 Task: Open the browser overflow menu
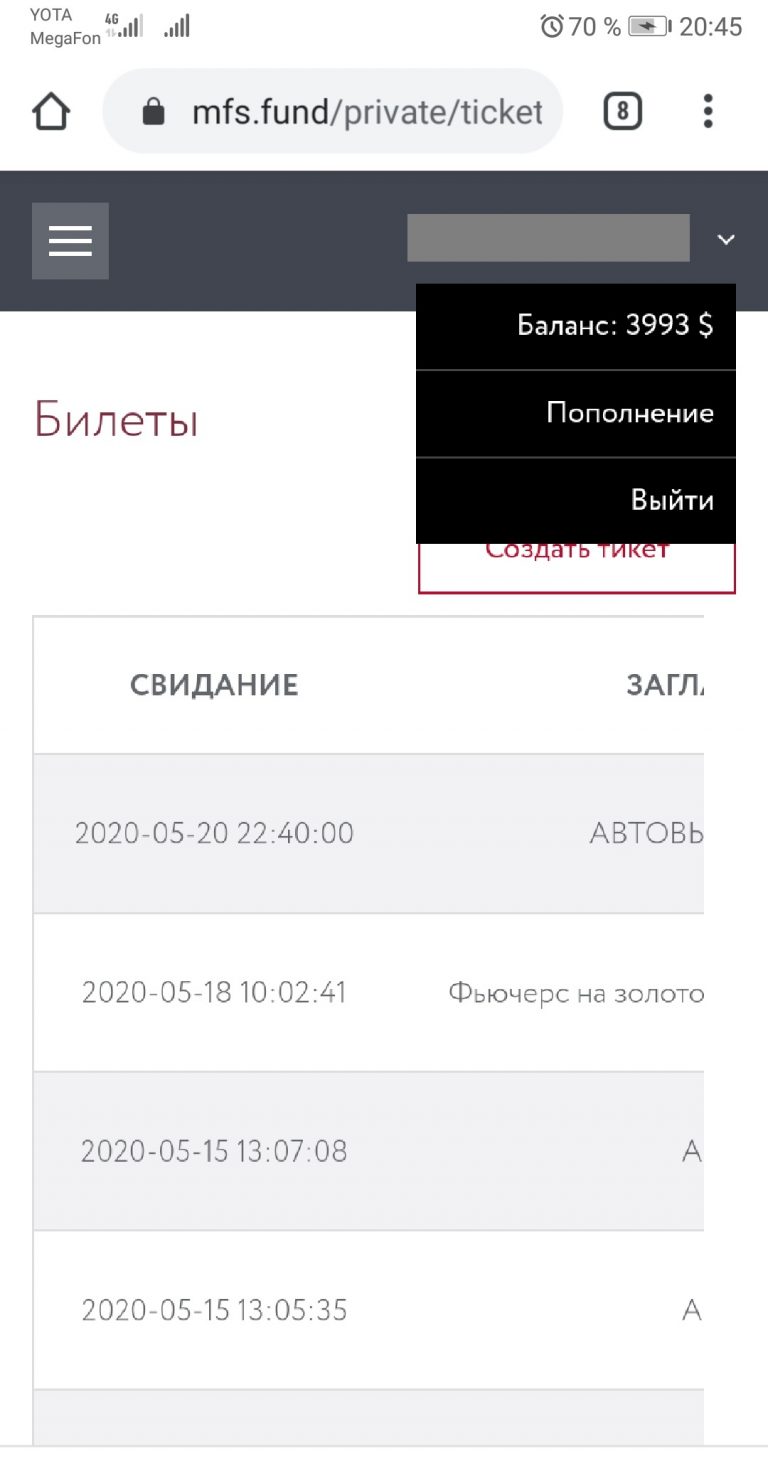pos(708,111)
